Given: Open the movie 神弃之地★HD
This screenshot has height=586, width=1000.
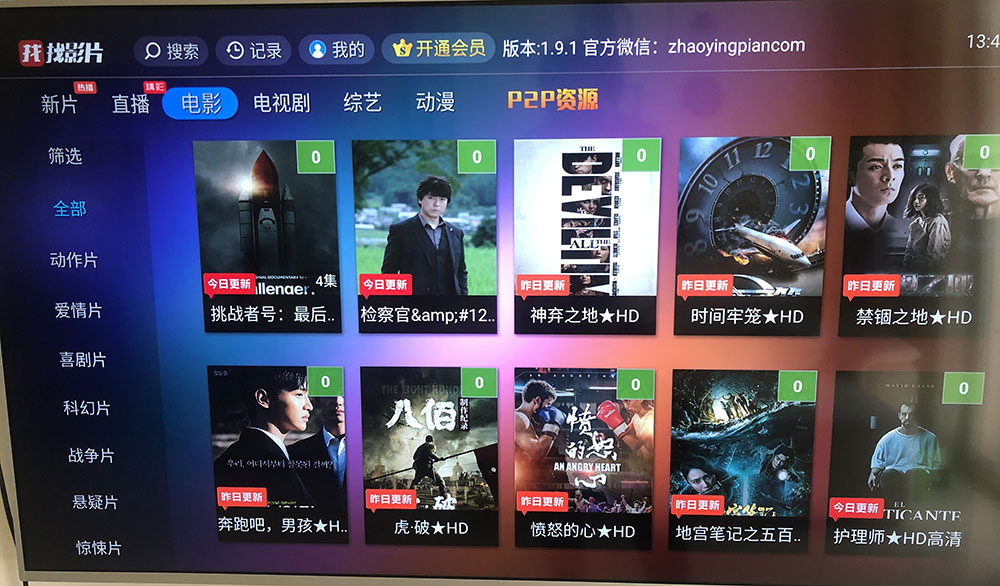Looking at the screenshot, I should [586, 235].
